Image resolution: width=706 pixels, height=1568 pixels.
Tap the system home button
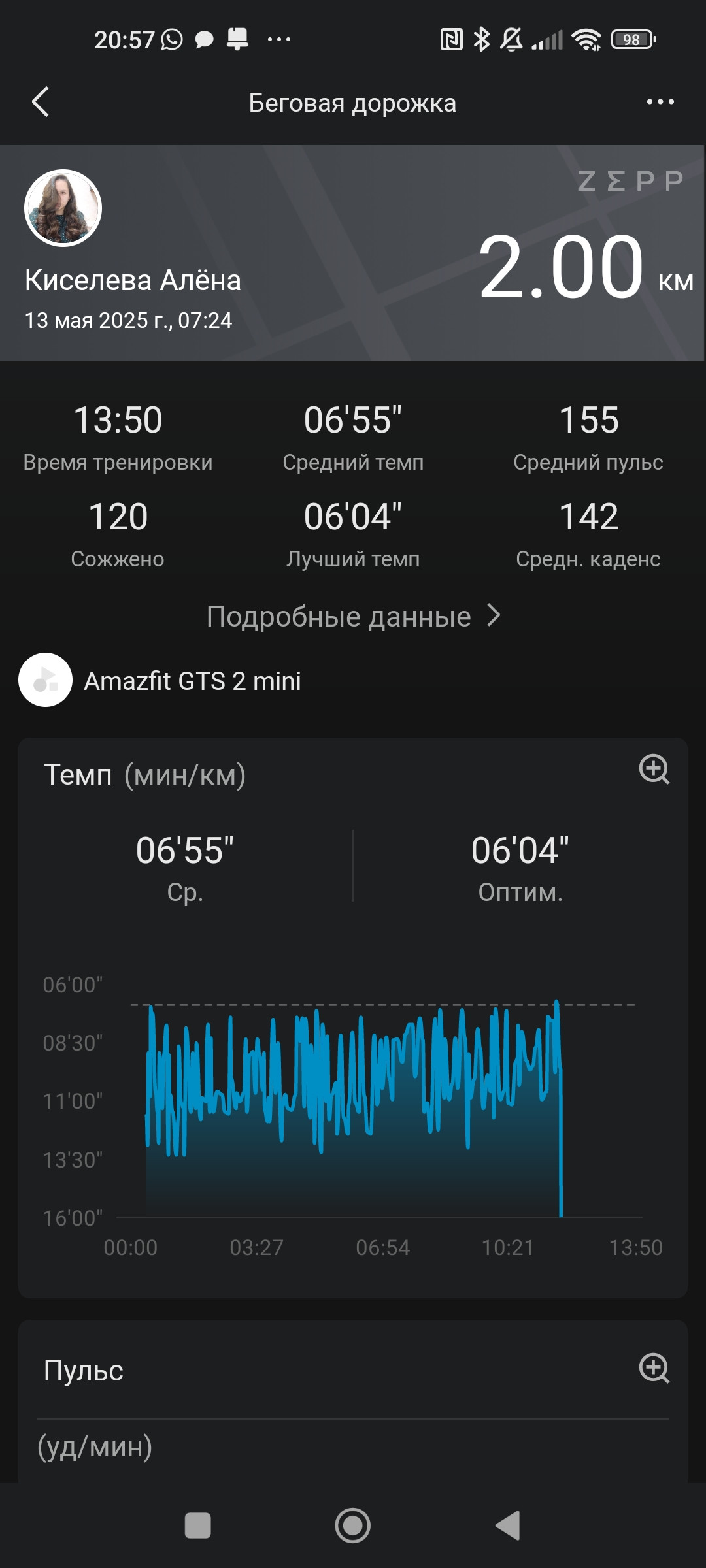point(353,1526)
